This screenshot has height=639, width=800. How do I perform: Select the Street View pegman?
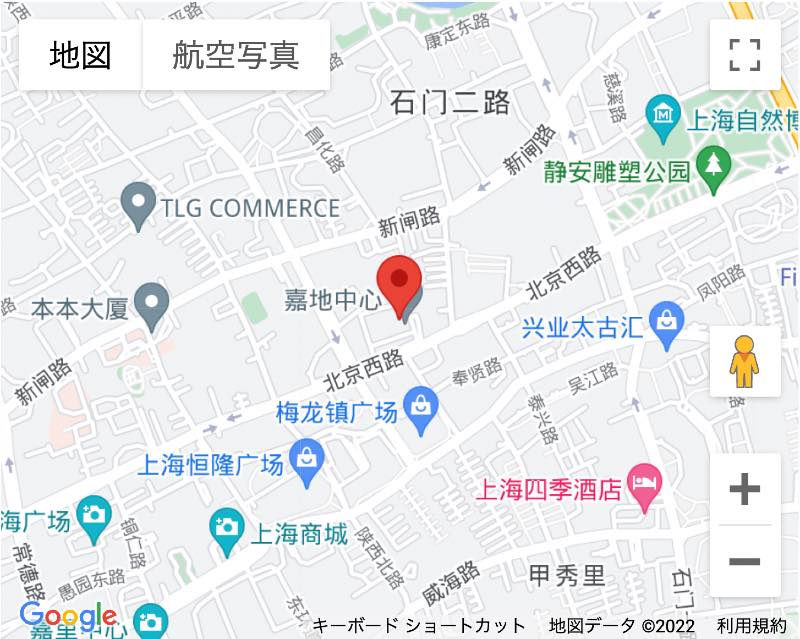(744, 361)
